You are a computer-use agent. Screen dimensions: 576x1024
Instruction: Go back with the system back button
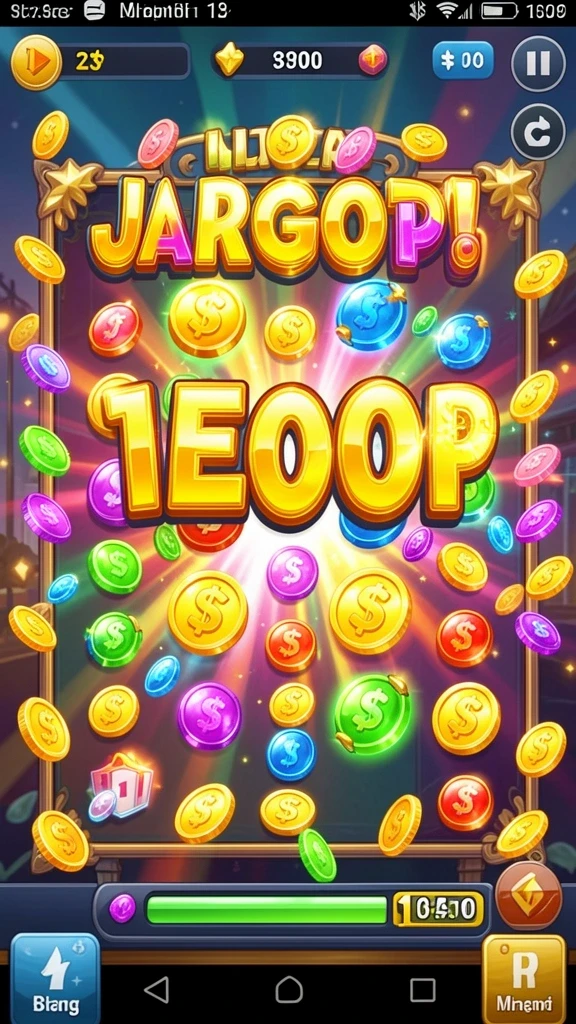pyautogui.click(x=157, y=990)
